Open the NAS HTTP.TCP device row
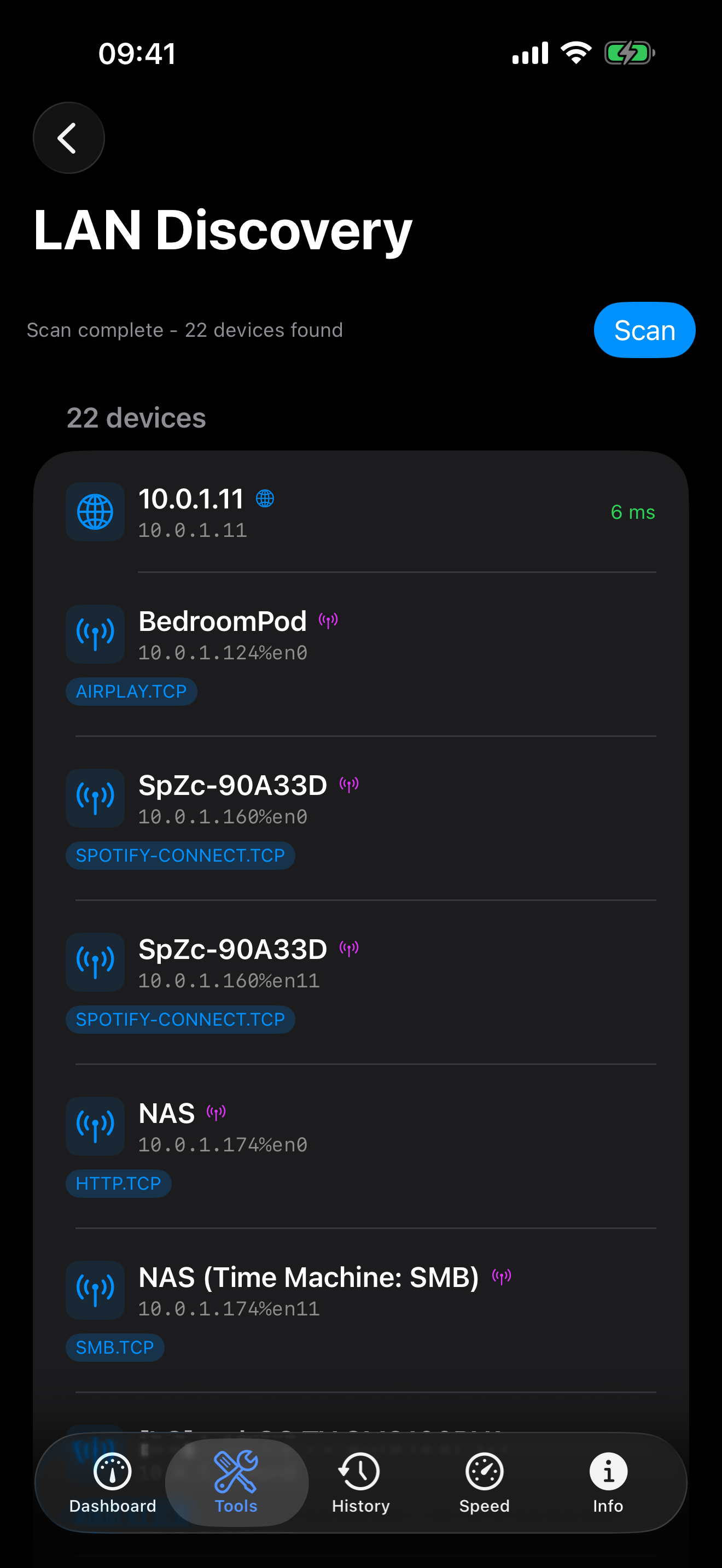Screen dimensions: 722x1568 click(360, 1128)
